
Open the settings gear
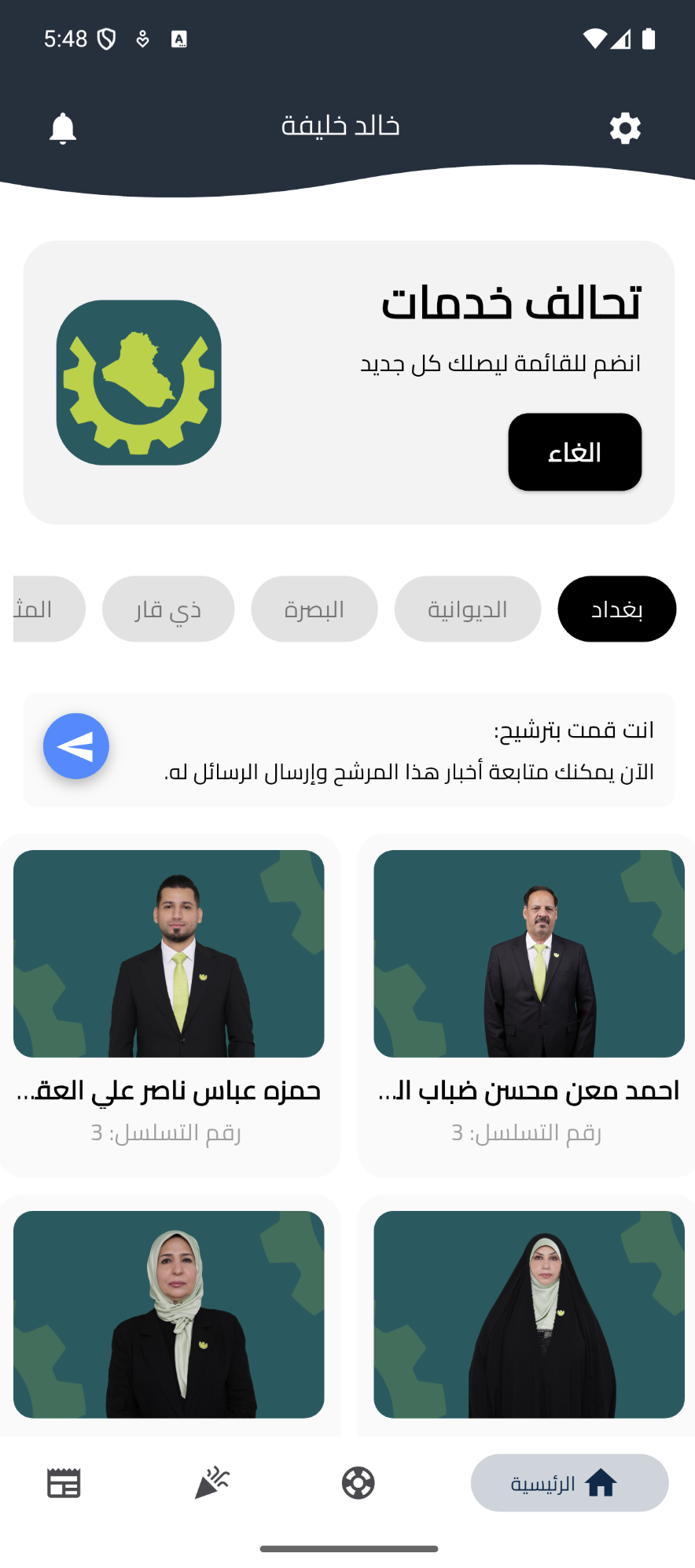(x=625, y=127)
